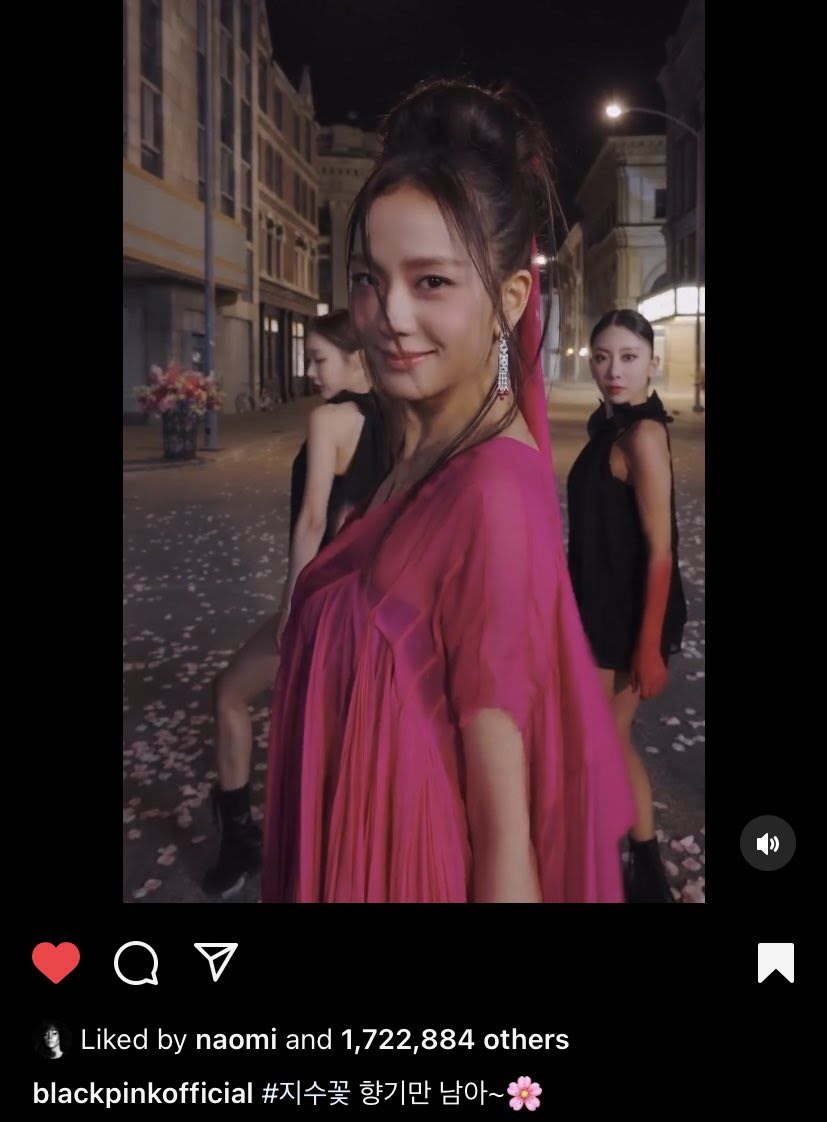
Task: Share this post with the paper plane icon
Action: point(216,962)
